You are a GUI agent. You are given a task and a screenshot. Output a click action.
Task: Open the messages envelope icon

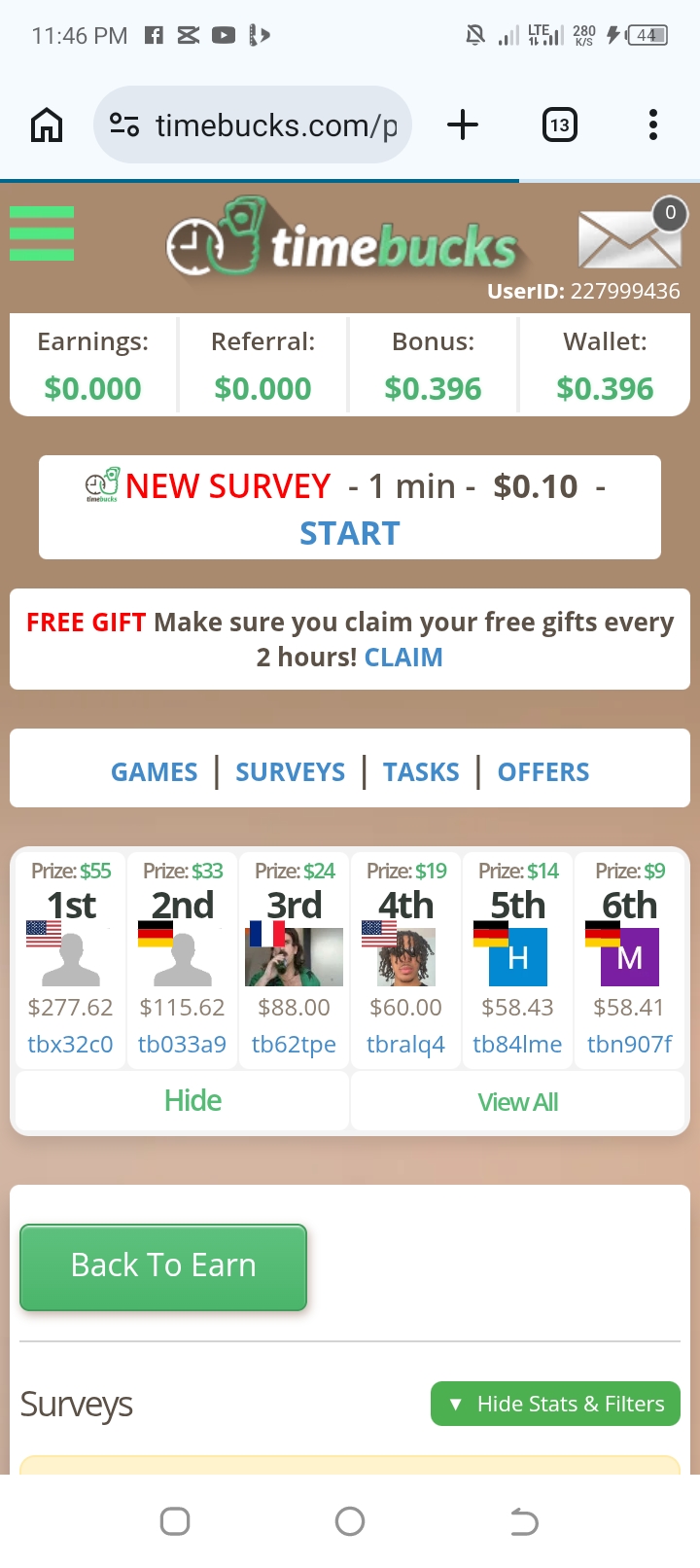click(x=629, y=238)
